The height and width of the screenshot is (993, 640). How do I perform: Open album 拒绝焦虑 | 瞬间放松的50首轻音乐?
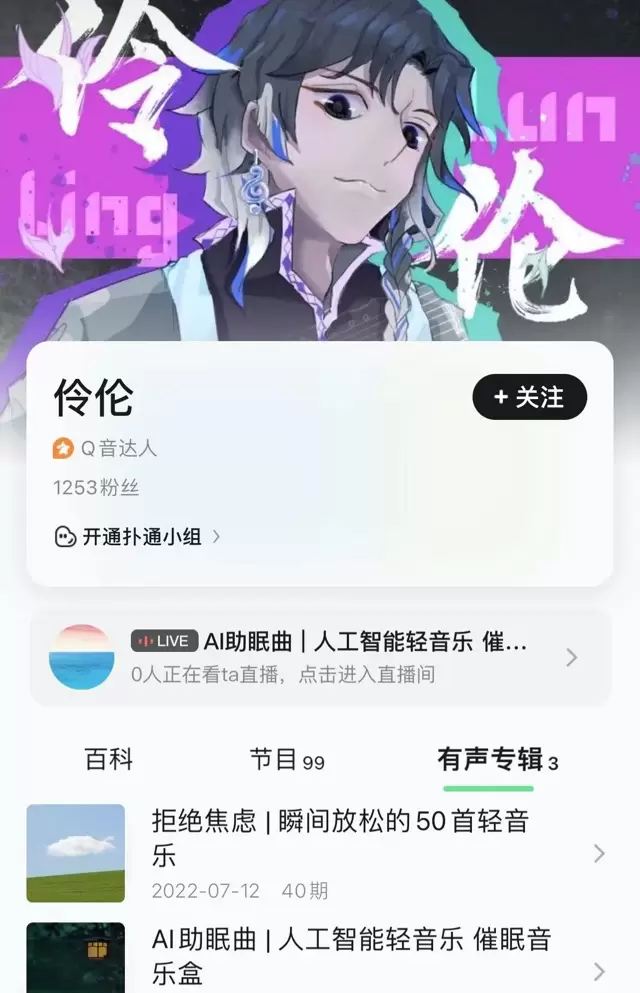[x=340, y=853]
